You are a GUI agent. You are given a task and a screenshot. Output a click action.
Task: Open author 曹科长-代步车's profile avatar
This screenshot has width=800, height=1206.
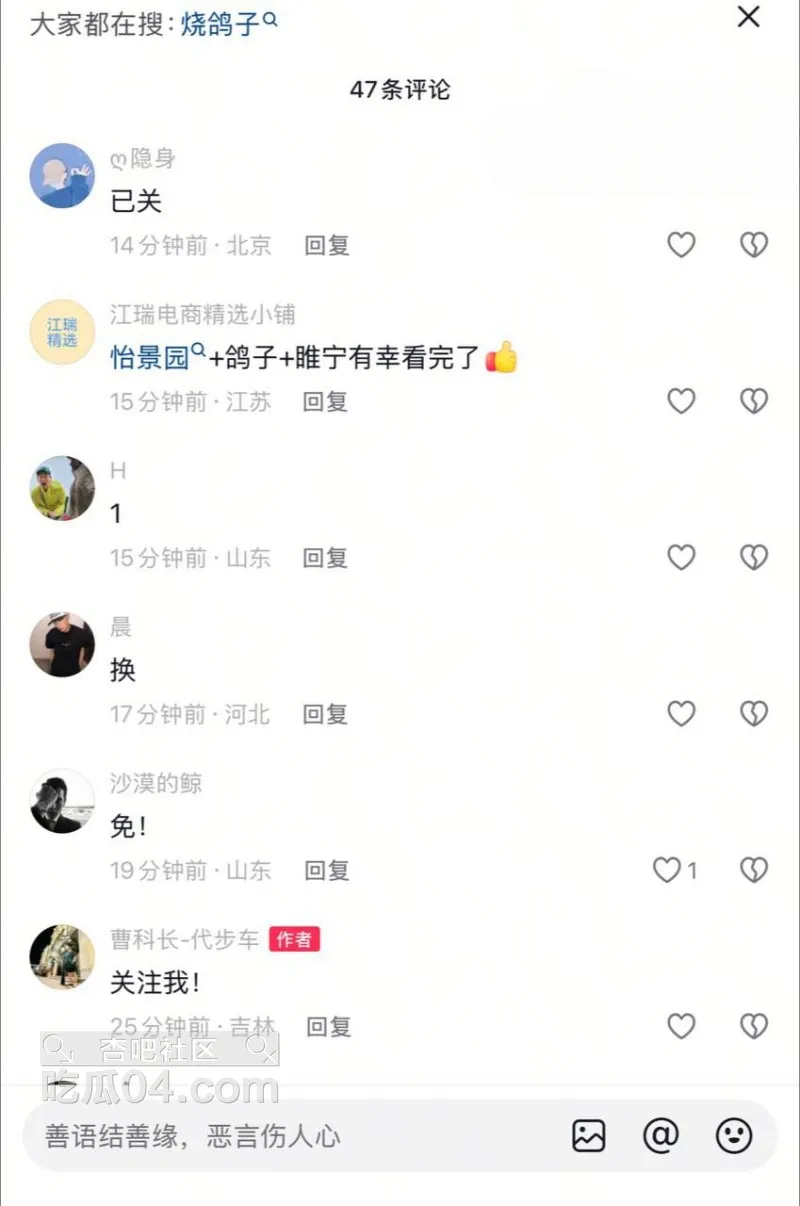(62, 957)
